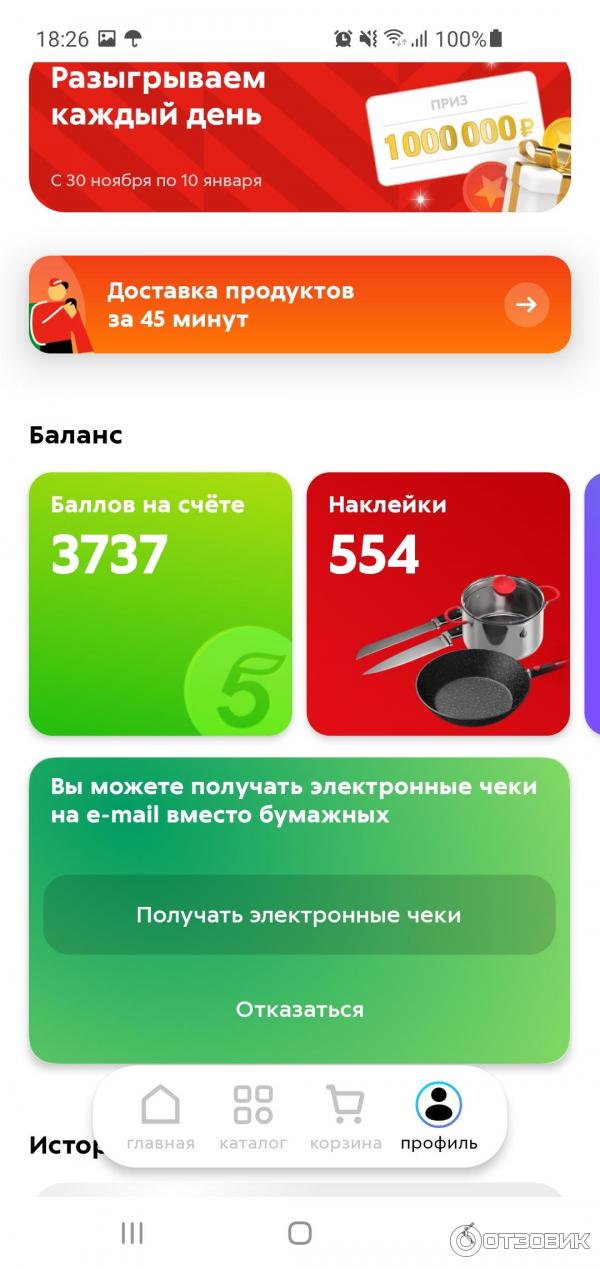The width and height of the screenshot is (600, 1267).
Task: Go to the главная tab
Action: point(160,1117)
